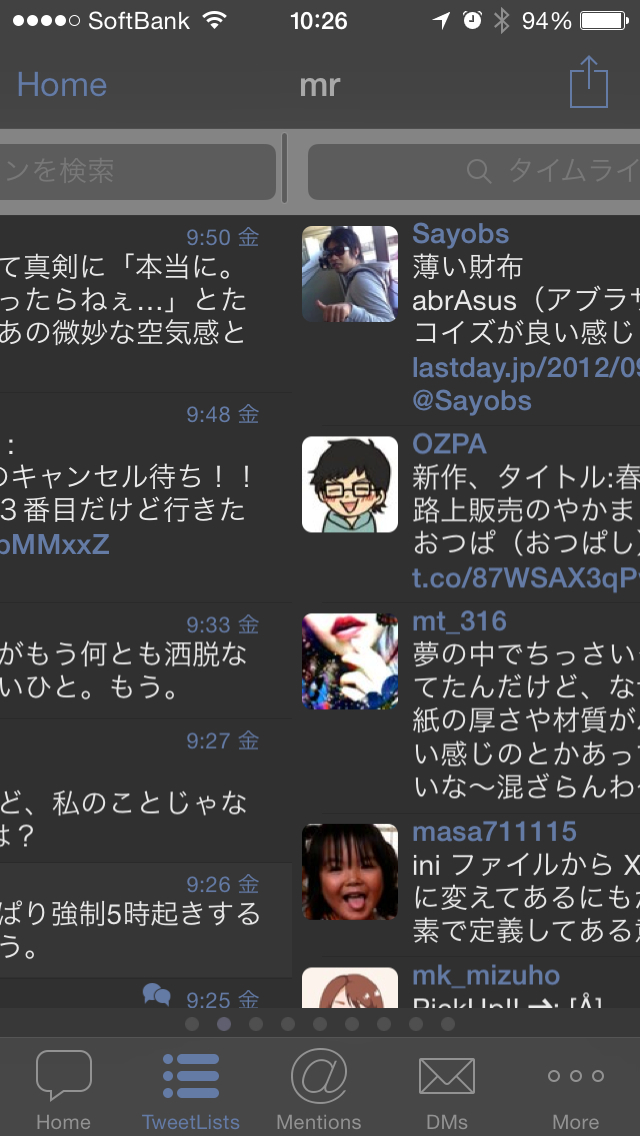Tap the OZPA avatar

point(350,484)
